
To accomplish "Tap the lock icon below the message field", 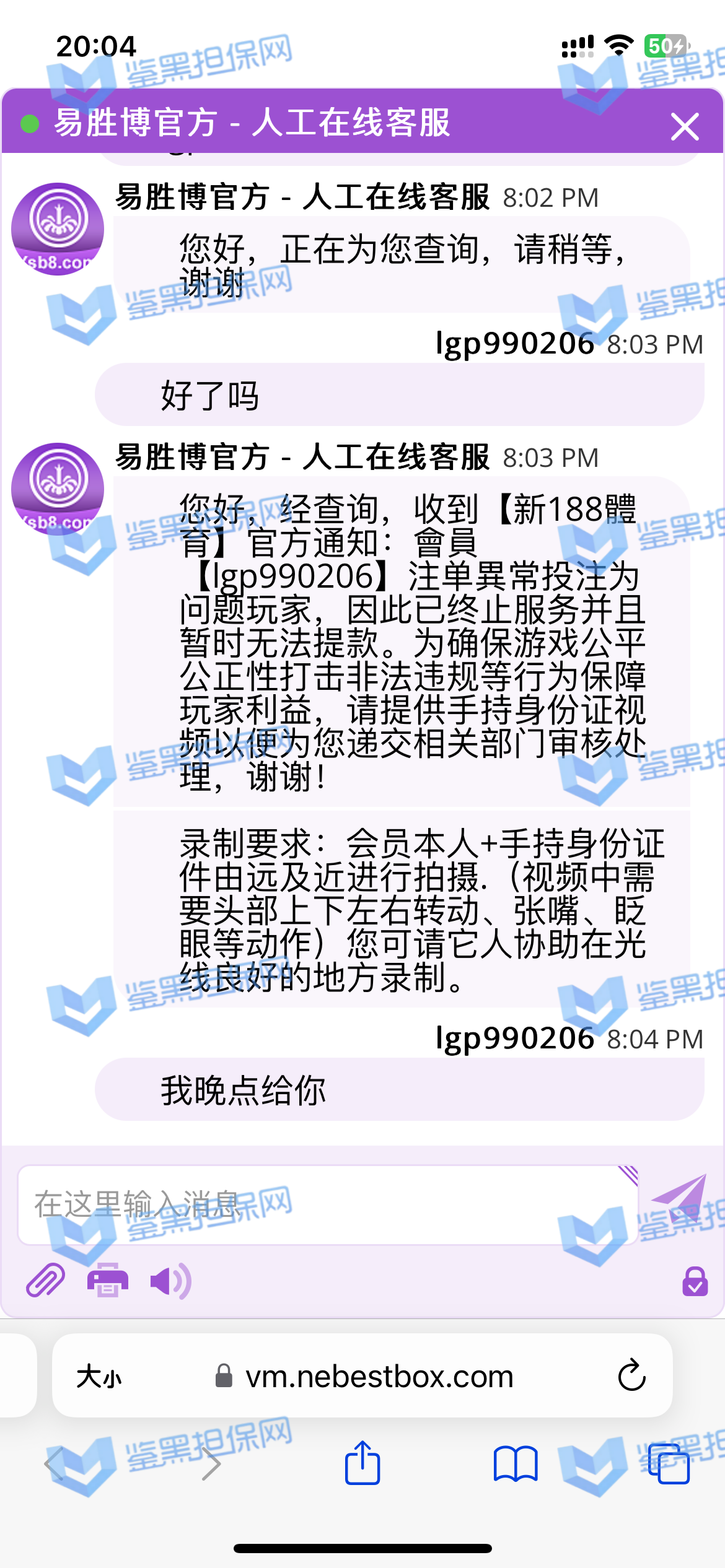I will 695,1281.
